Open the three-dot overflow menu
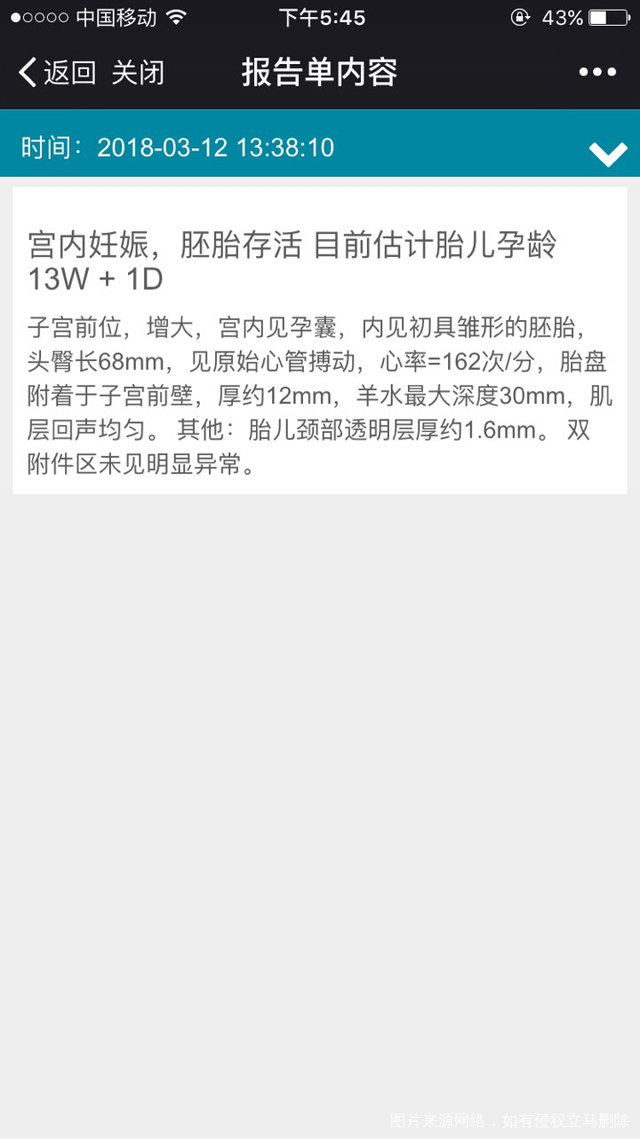The width and height of the screenshot is (640, 1139). (x=597, y=72)
